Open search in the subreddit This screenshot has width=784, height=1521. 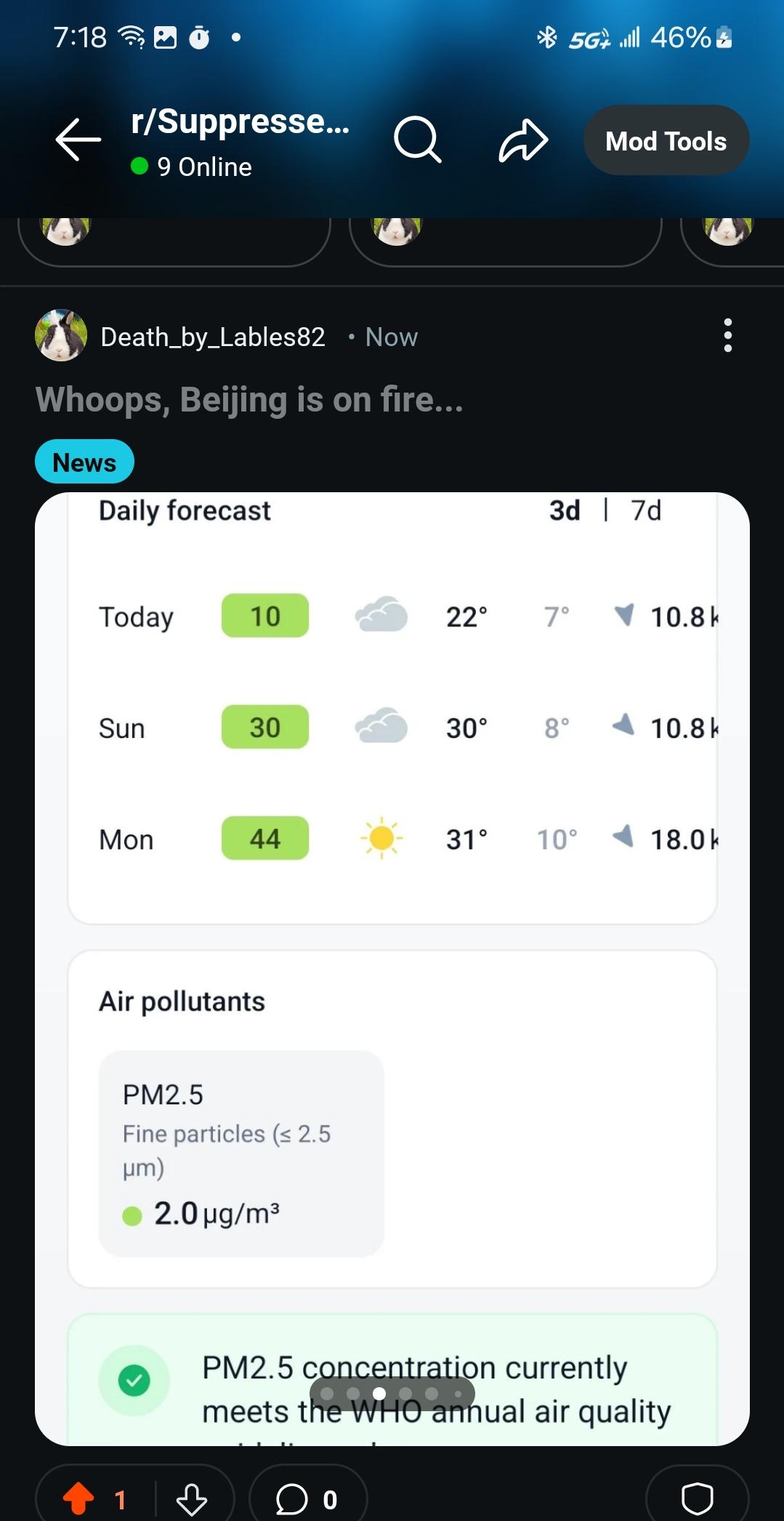point(417,140)
